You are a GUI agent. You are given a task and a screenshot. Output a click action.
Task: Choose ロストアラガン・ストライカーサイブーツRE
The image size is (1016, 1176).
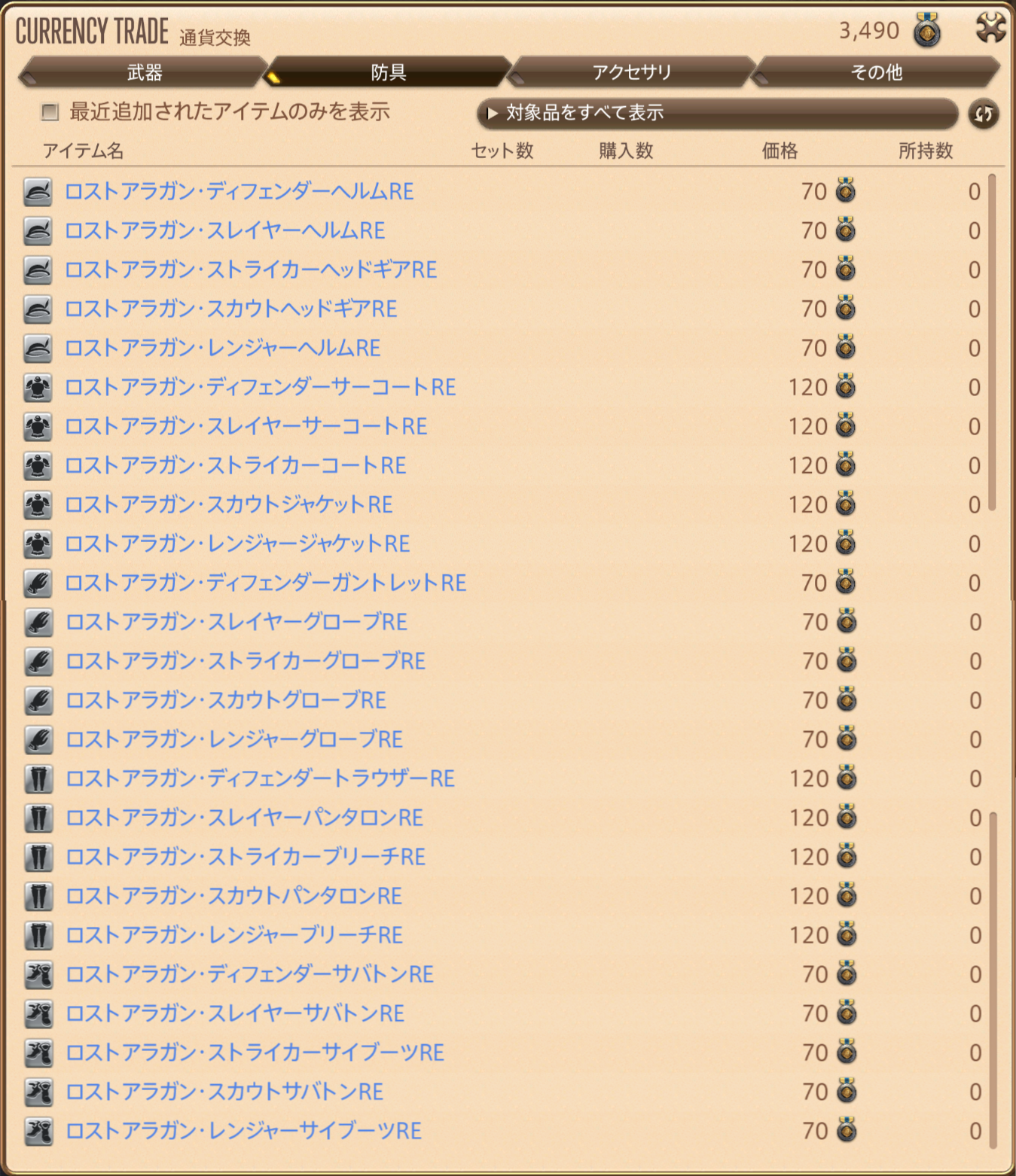[255, 1053]
